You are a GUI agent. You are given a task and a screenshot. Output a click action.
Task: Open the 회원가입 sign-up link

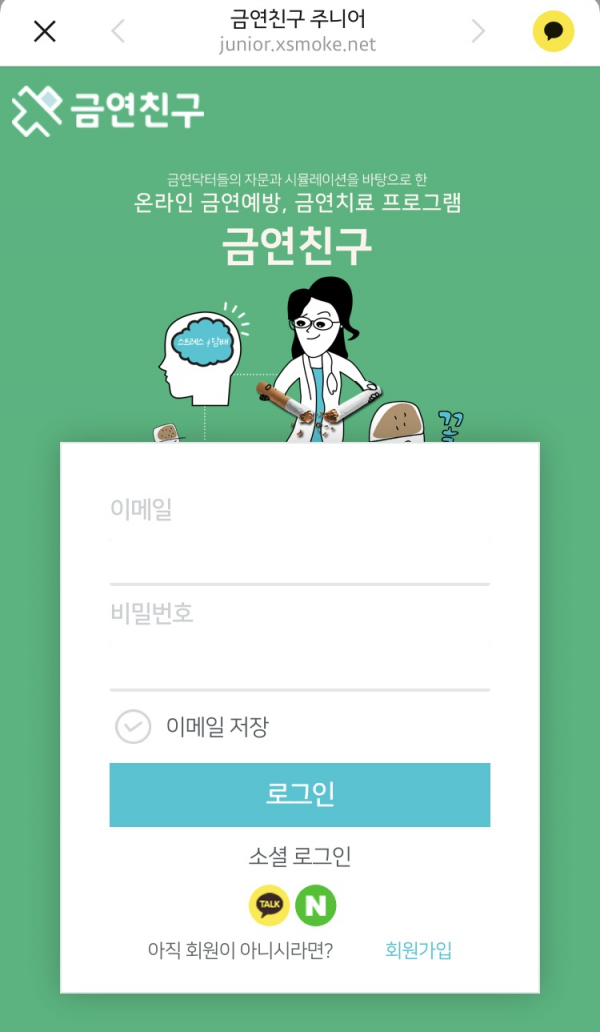pyautogui.click(x=418, y=950)
